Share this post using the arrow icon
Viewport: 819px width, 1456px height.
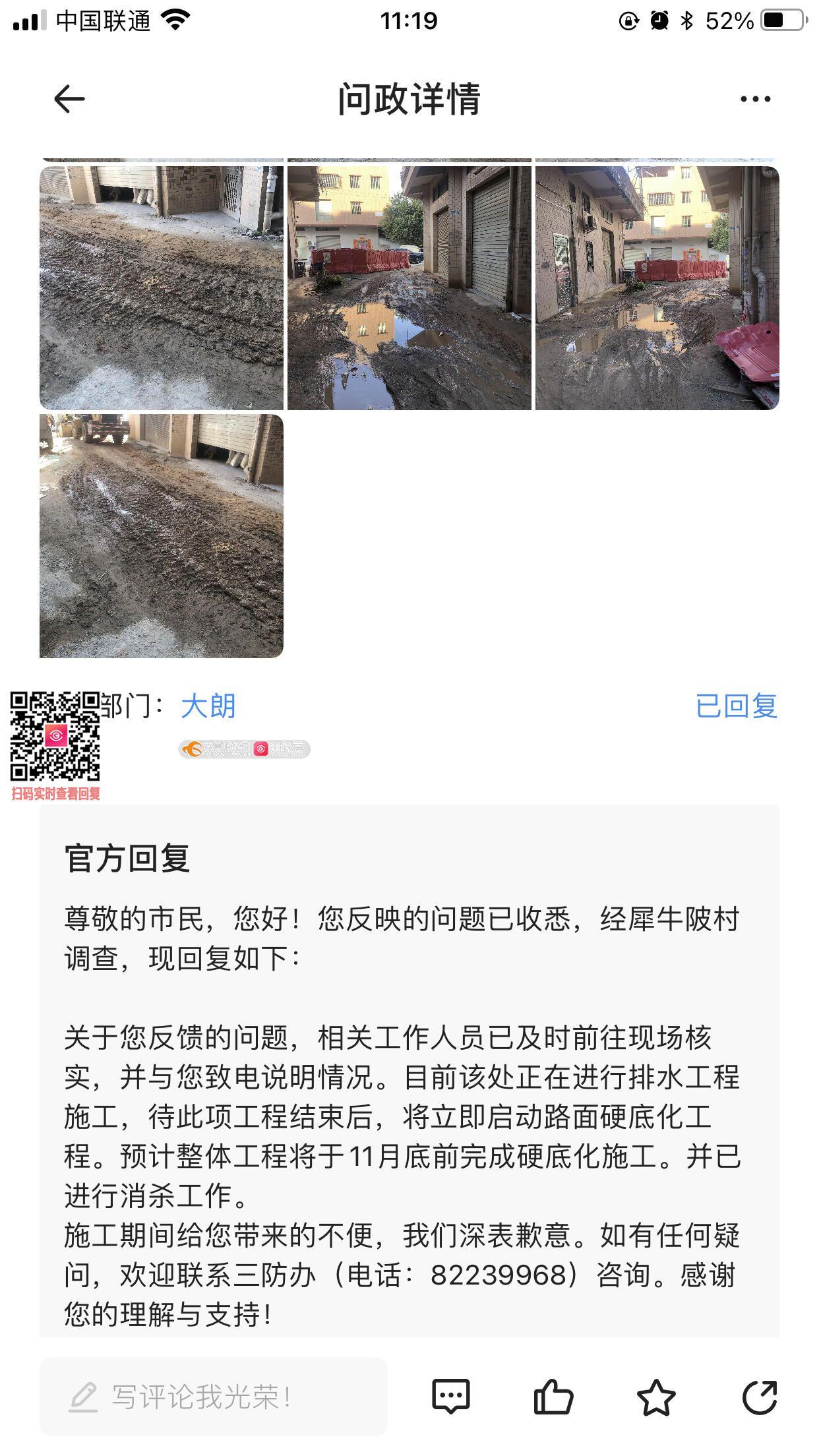click(x=760, y=1397)
